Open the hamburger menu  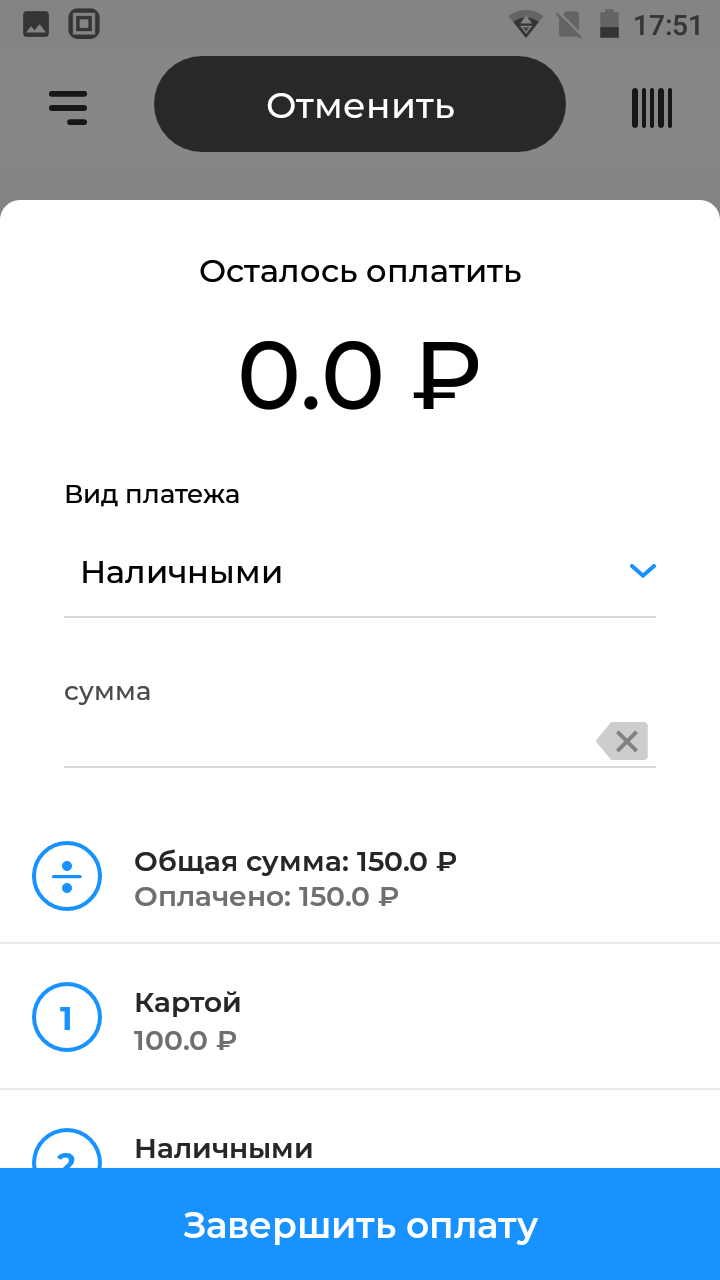click(x=68, y=107)
